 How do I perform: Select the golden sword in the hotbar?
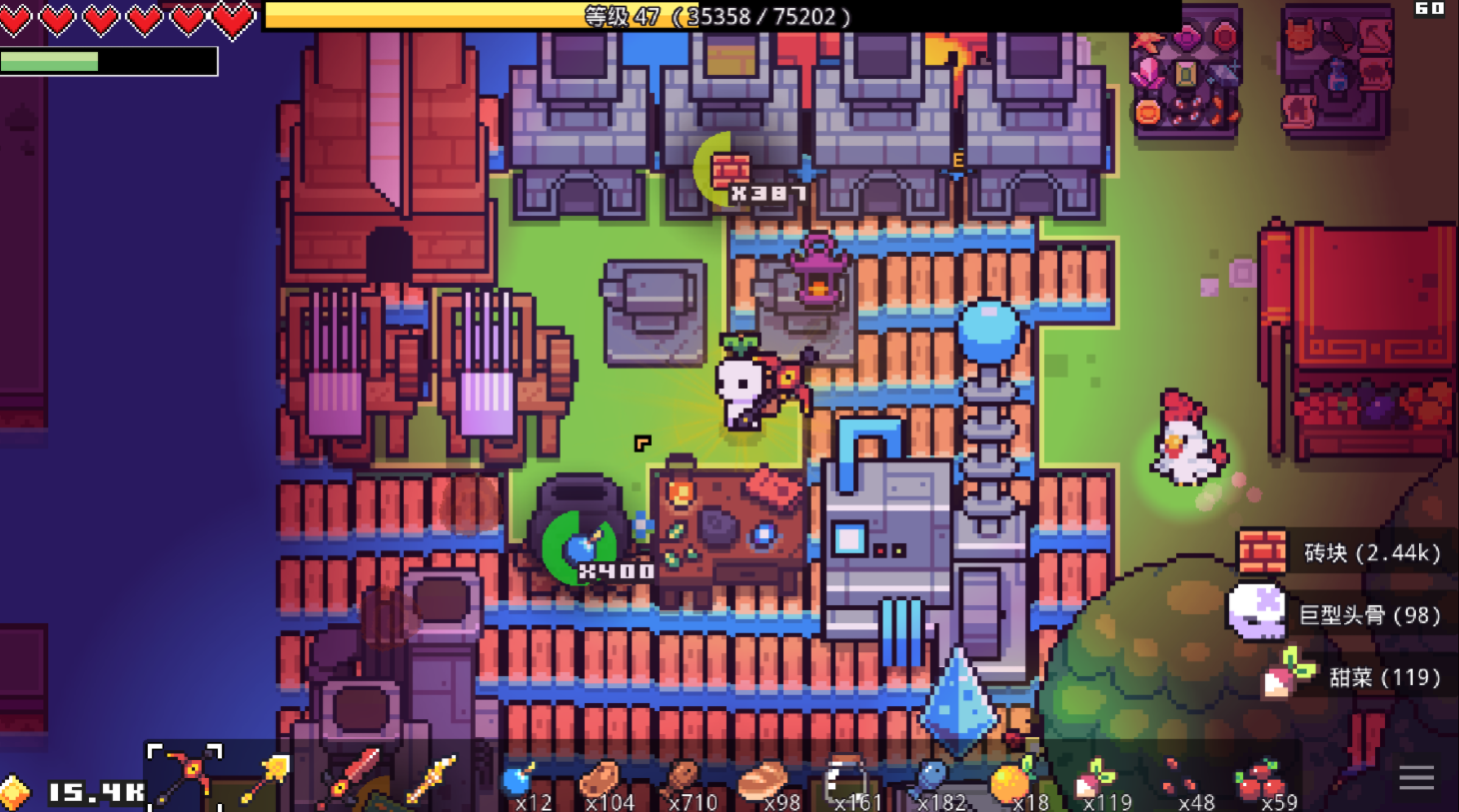tap(432, 779)
